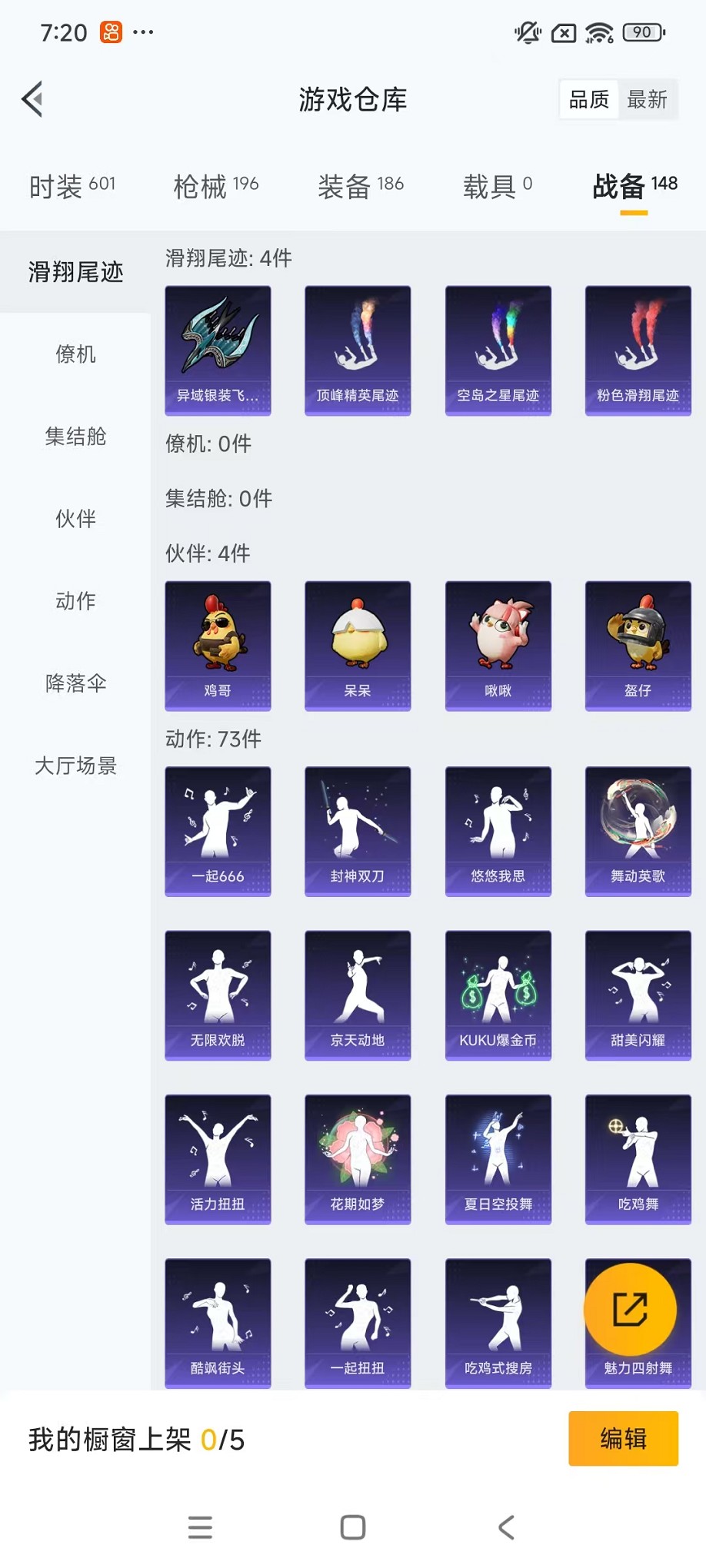Select 降落伞 in the side menu
Screen dimensions: 706x1568
click(75, 683)
